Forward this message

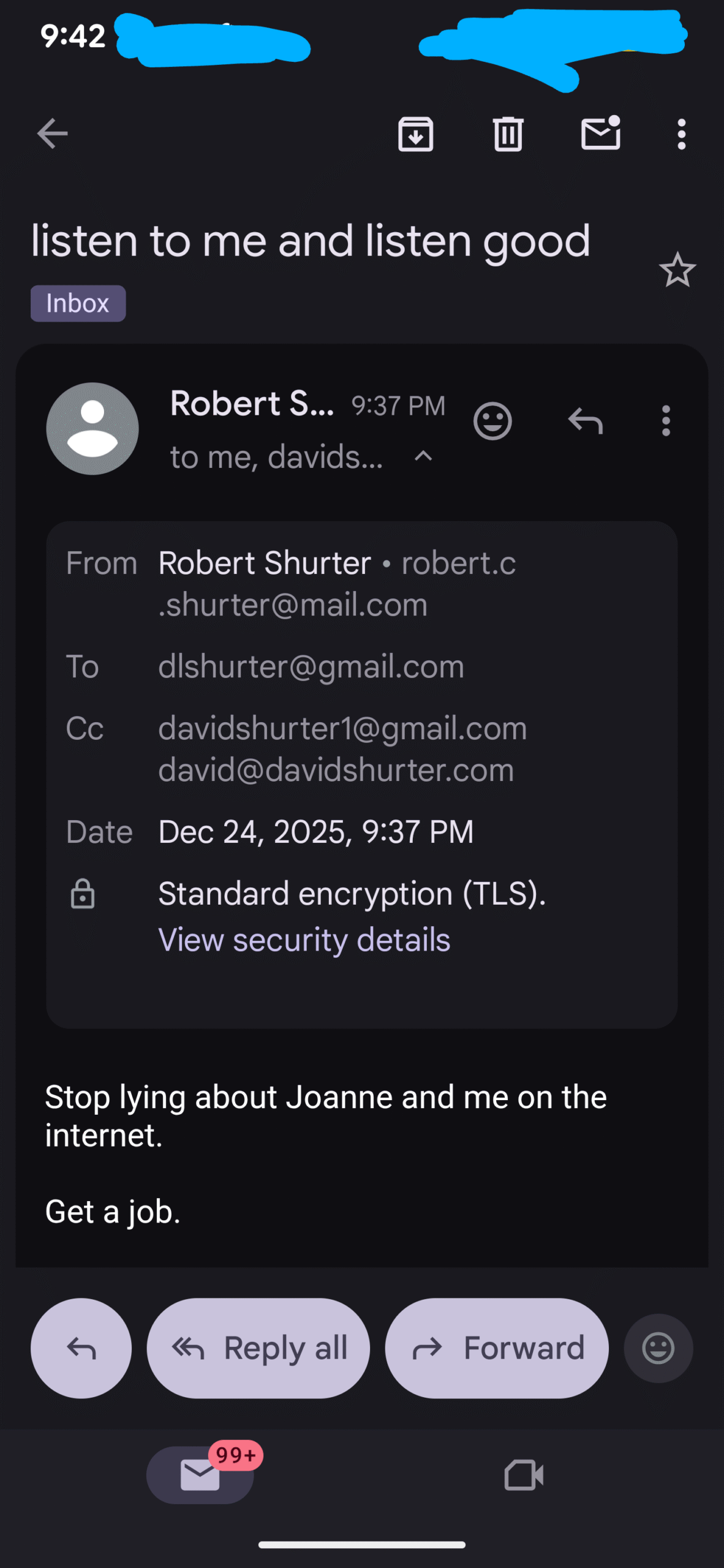tap(497, 1348)
